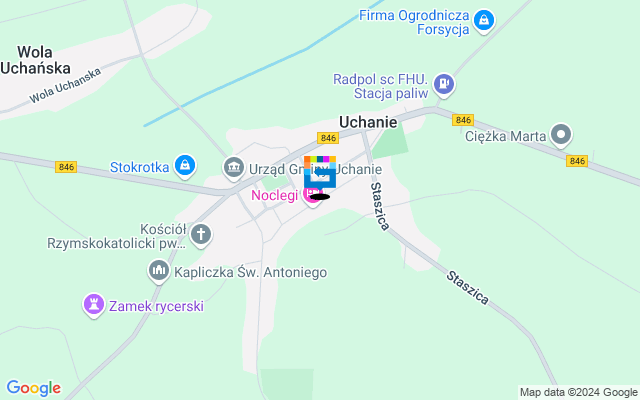Open the Kościół Rzymskokatolicki church marker

pyautogui.click(x=202, y=235)
